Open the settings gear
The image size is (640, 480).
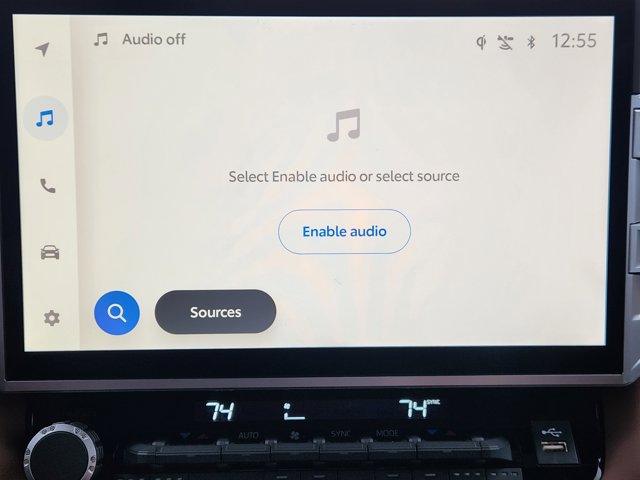tap(51, 318)
